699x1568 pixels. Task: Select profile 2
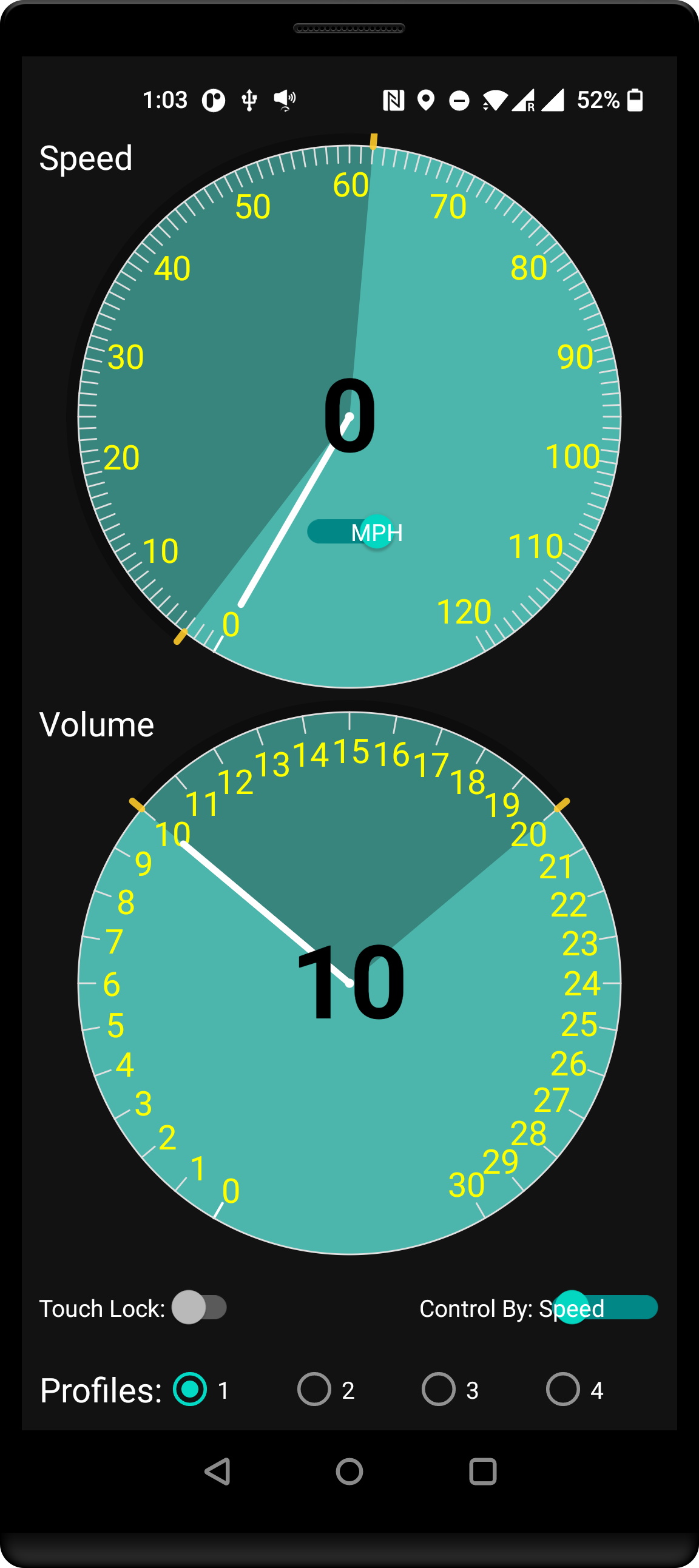[x=314, y=1389]
